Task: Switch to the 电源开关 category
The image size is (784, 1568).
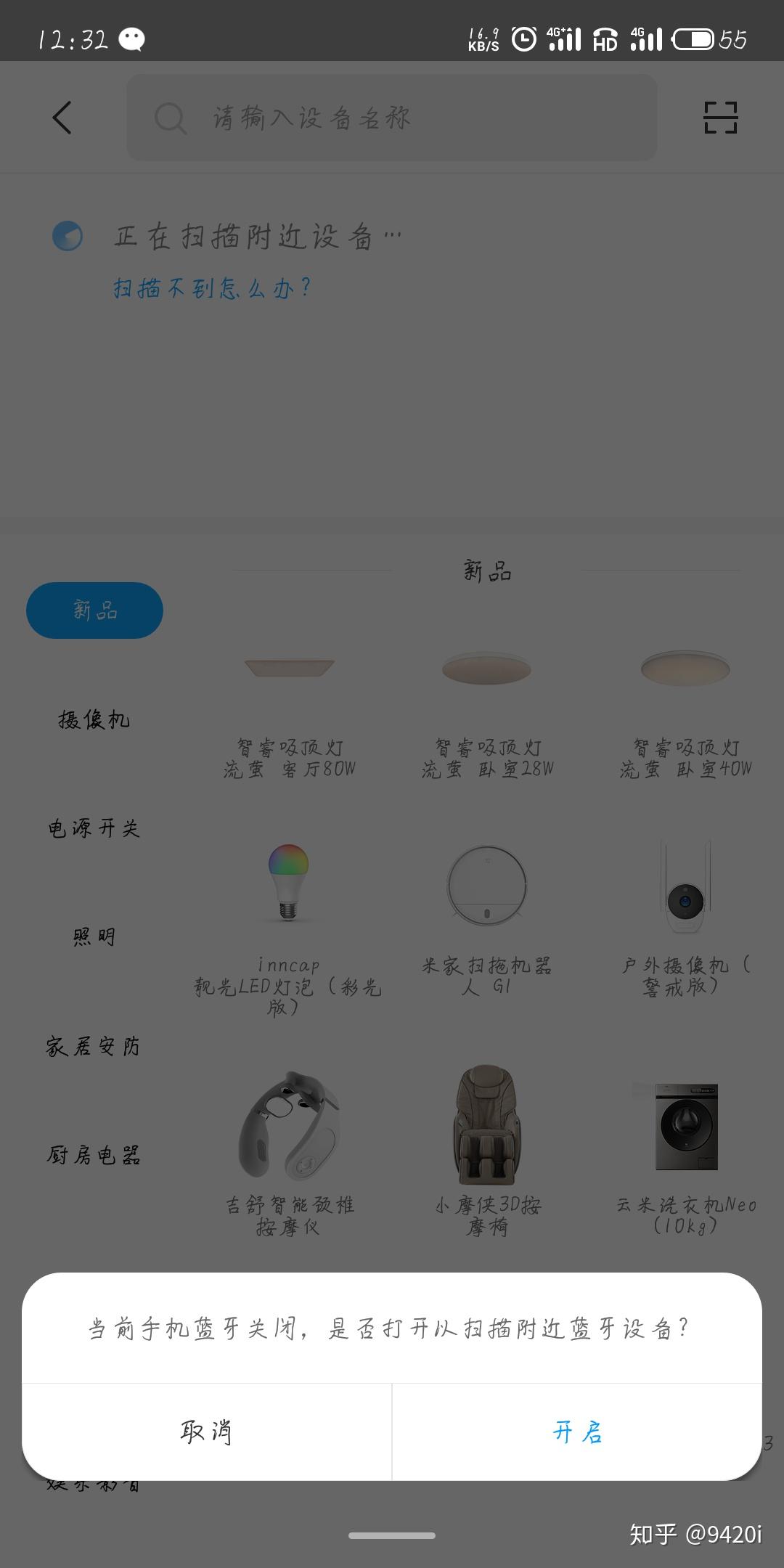Action: 94,828
